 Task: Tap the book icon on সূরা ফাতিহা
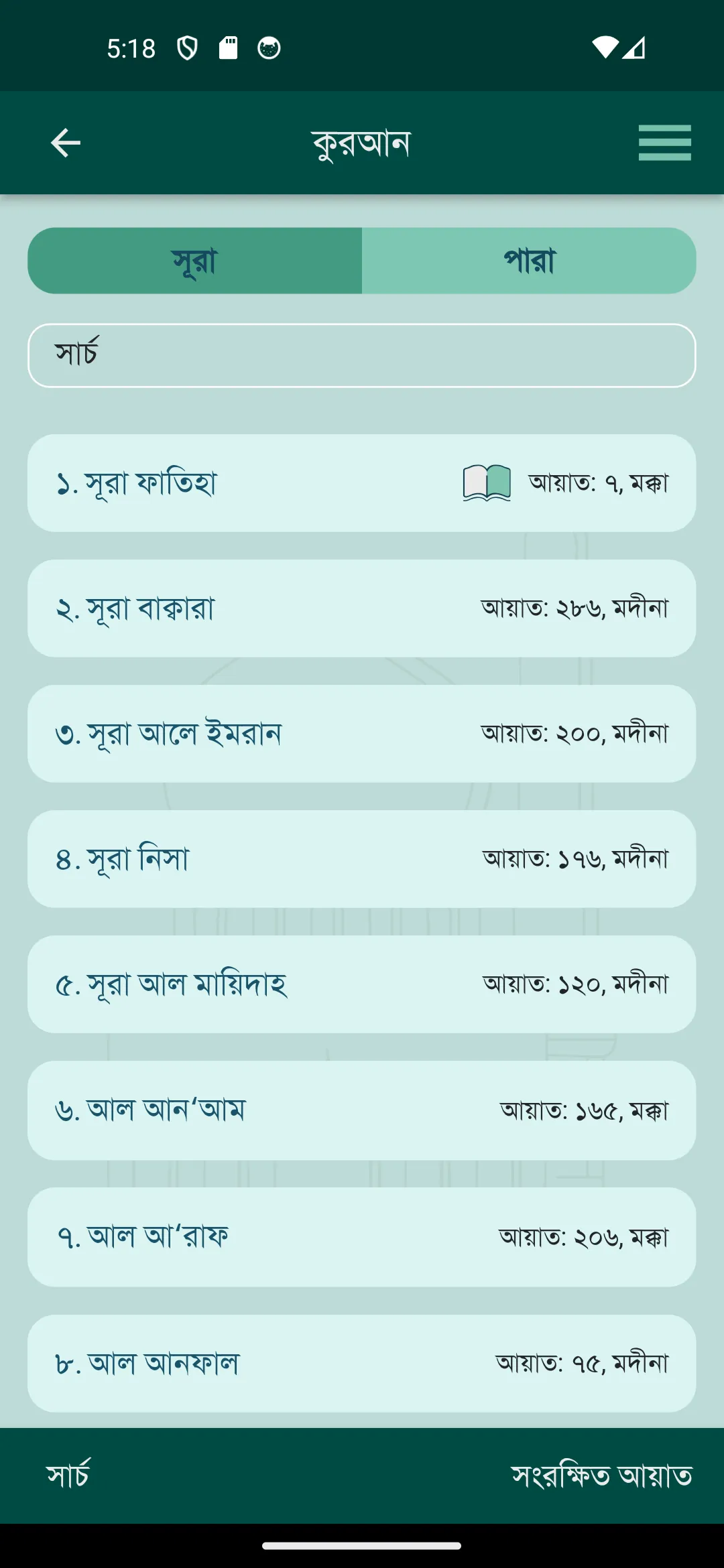(487, 483)
